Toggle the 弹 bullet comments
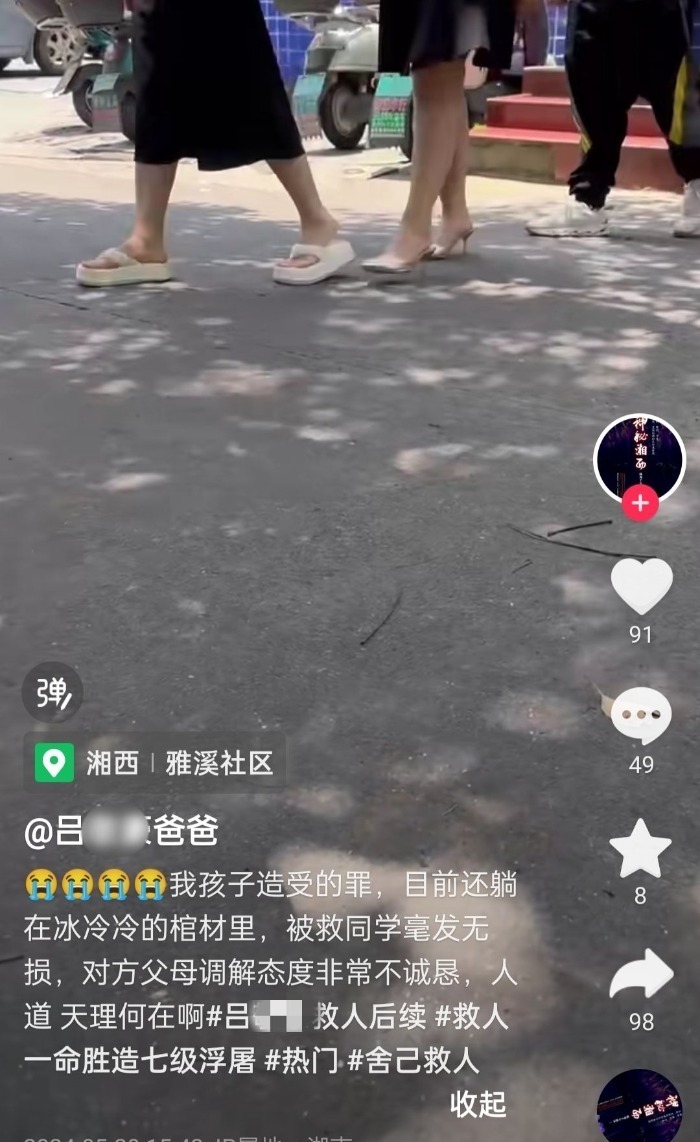The width and height of the screenshot is (700, 1142). tap(53, 693)
